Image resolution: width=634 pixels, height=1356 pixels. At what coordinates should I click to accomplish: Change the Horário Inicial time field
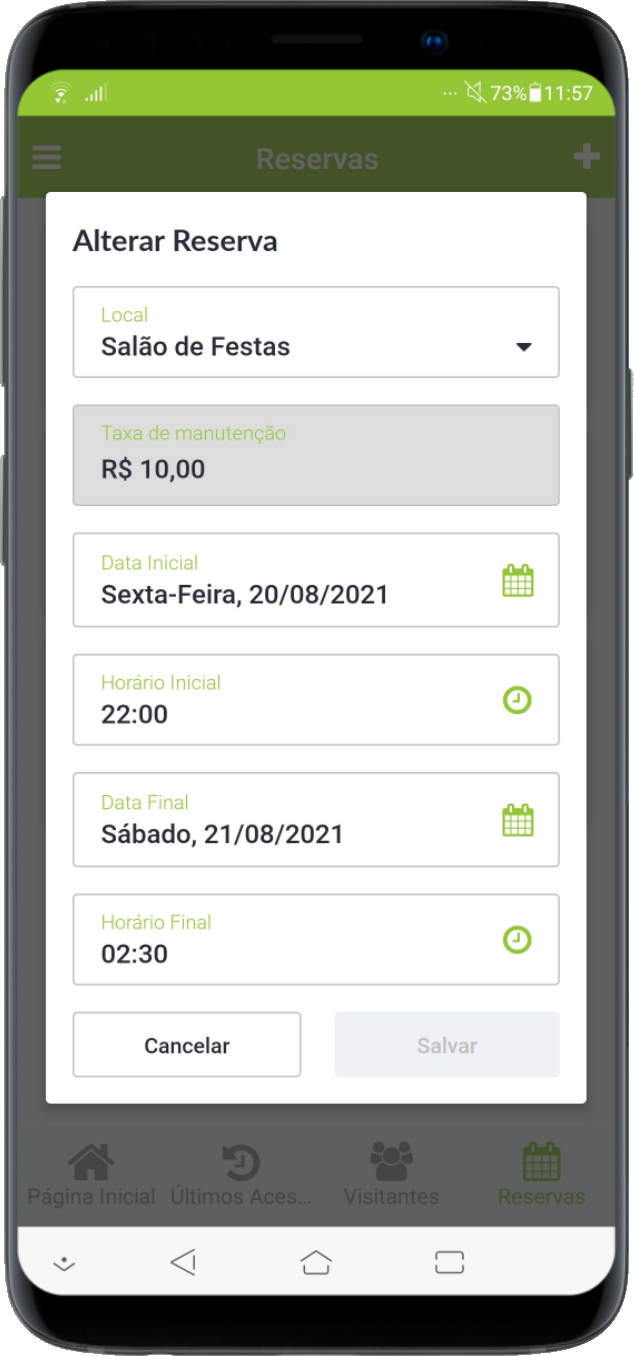point(315,700)
